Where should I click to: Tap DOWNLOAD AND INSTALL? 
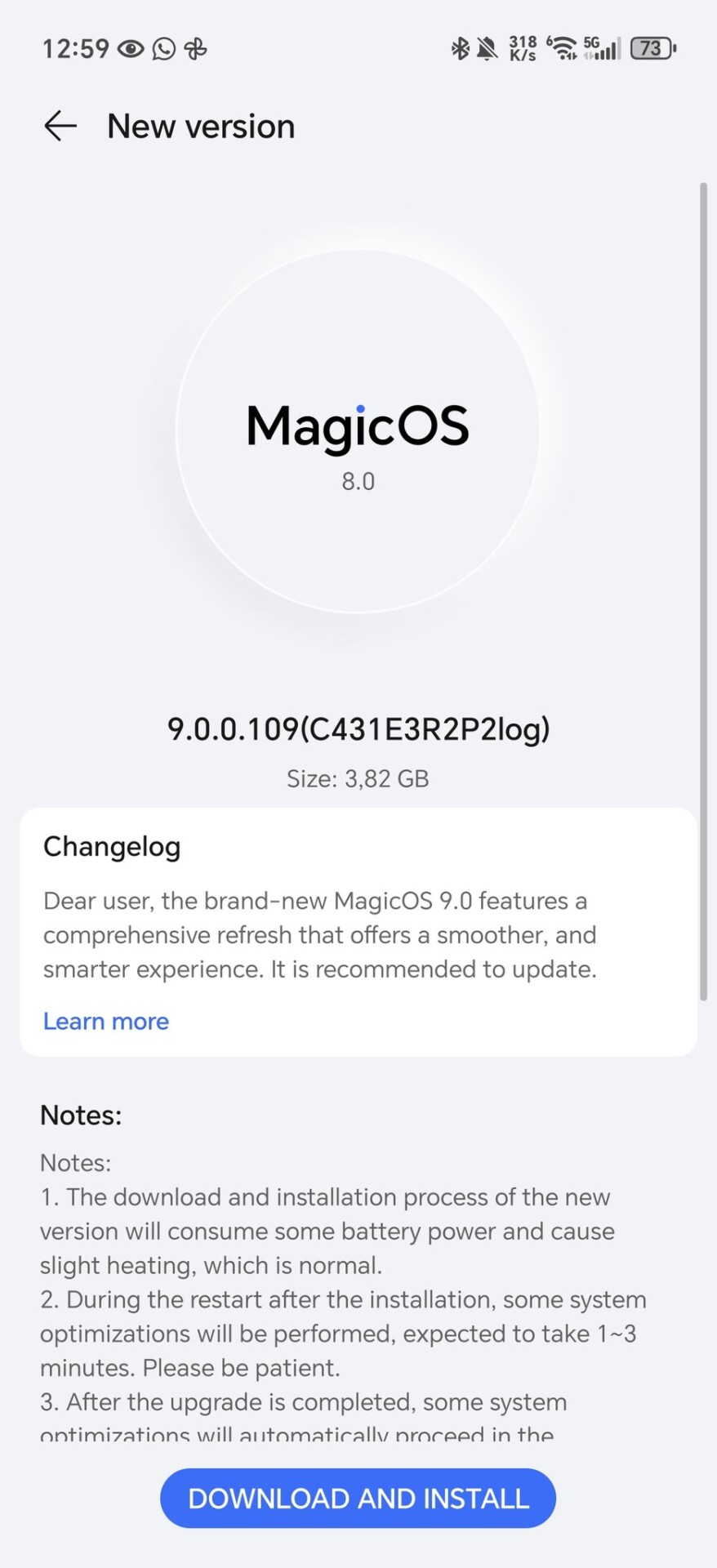tap(358, 1498)
